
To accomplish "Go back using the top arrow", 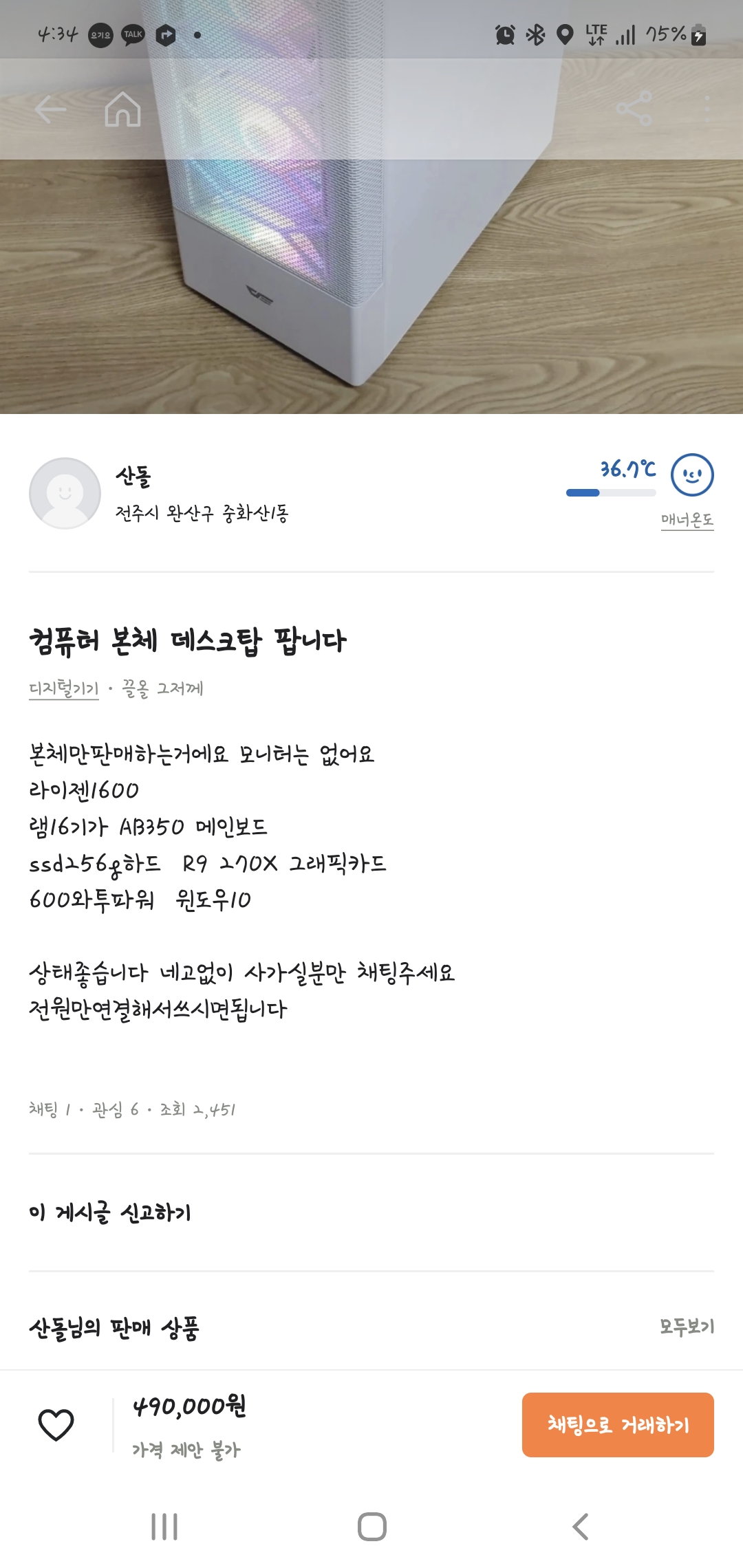I will [50, 109].
